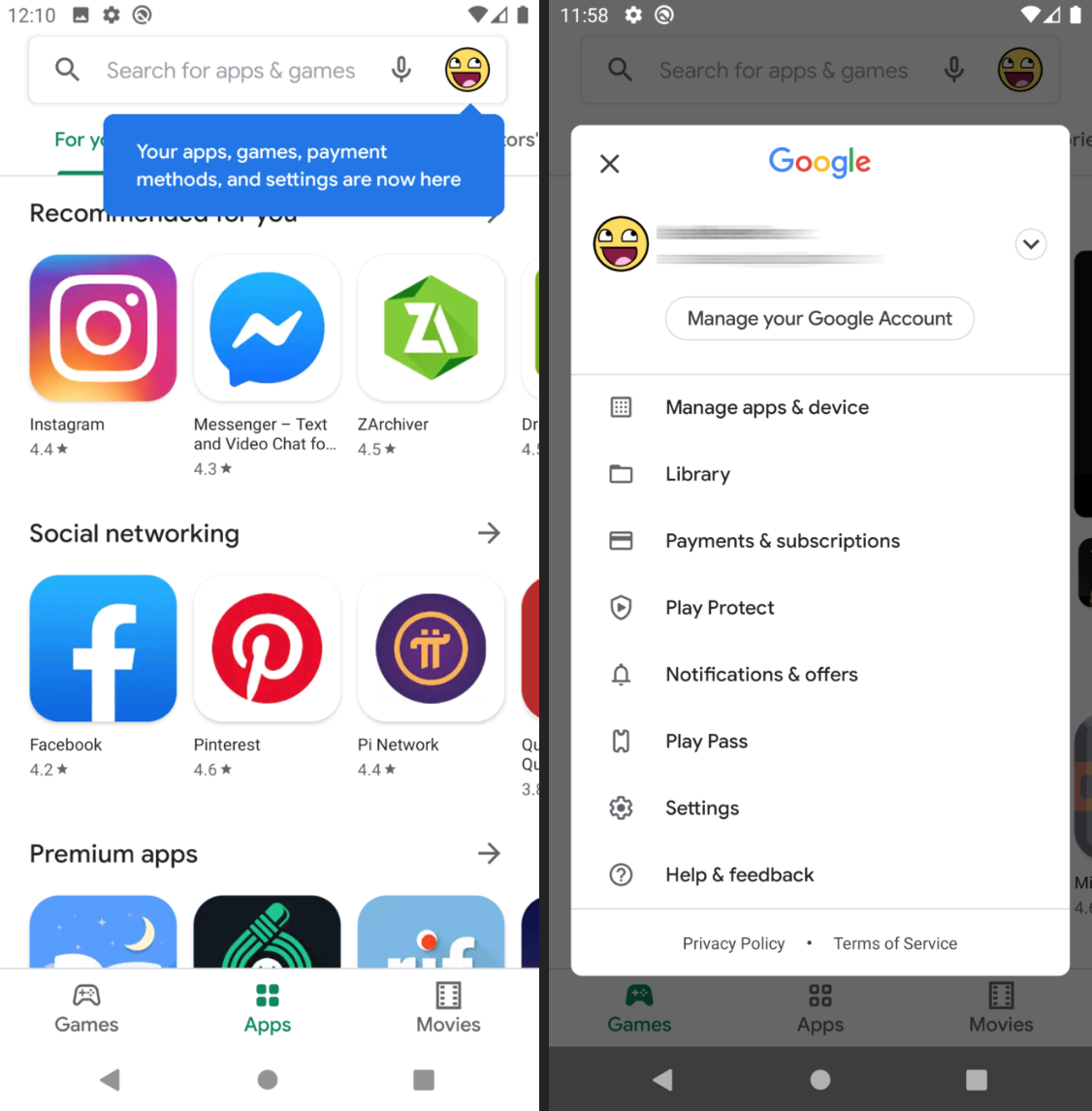This screenshot has width=1092, height=1111.
Task: Open the Pinterest app listing
Action: click(x=267, y=649)
